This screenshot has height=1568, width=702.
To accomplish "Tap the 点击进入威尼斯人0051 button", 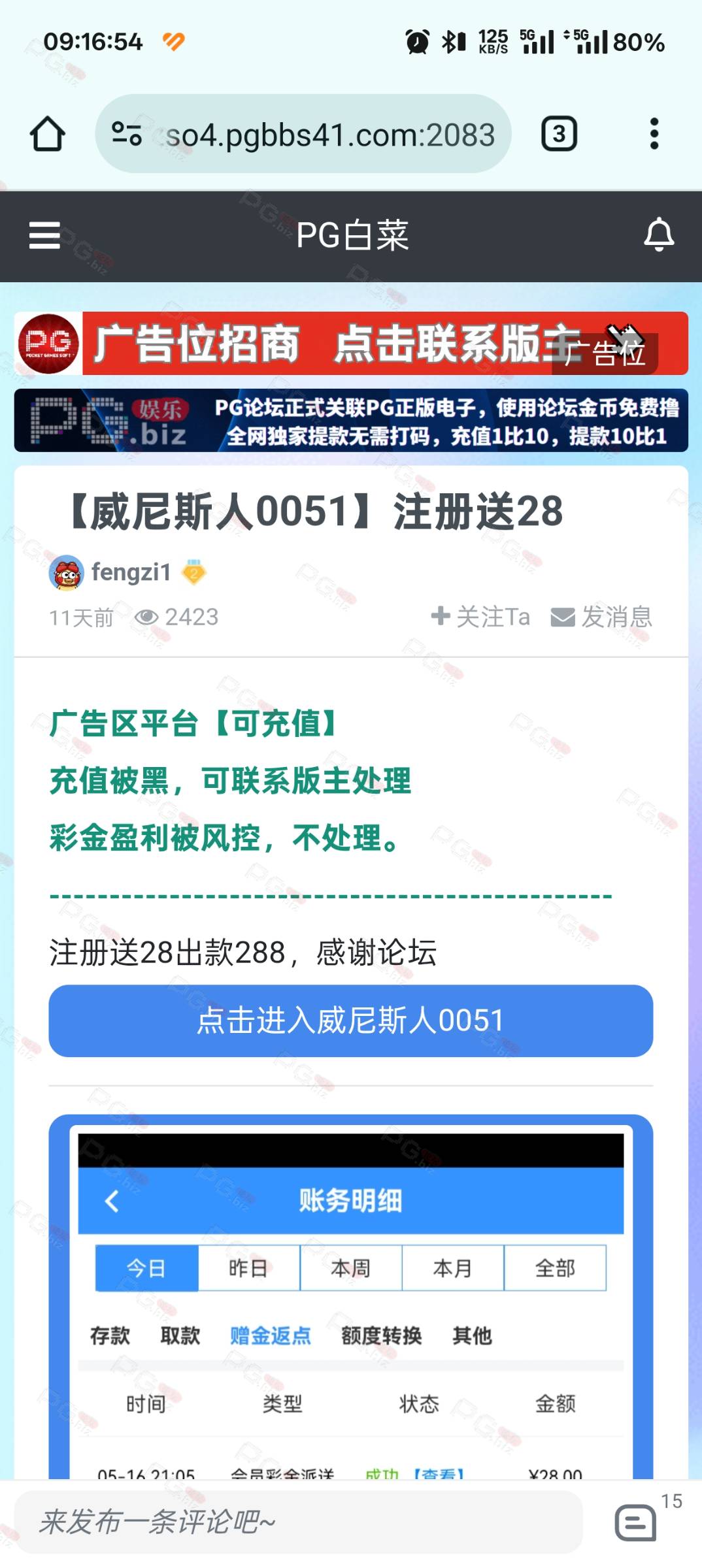I will coord(351,1021).
